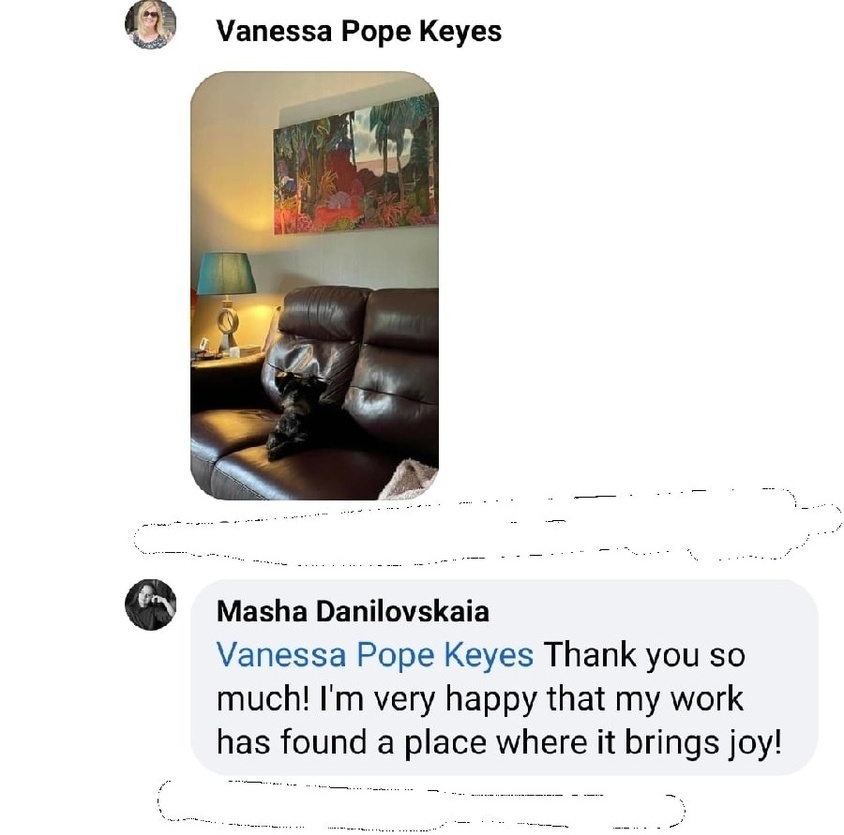Tap Masha Danilovskaia's avatar

point(150,605)
